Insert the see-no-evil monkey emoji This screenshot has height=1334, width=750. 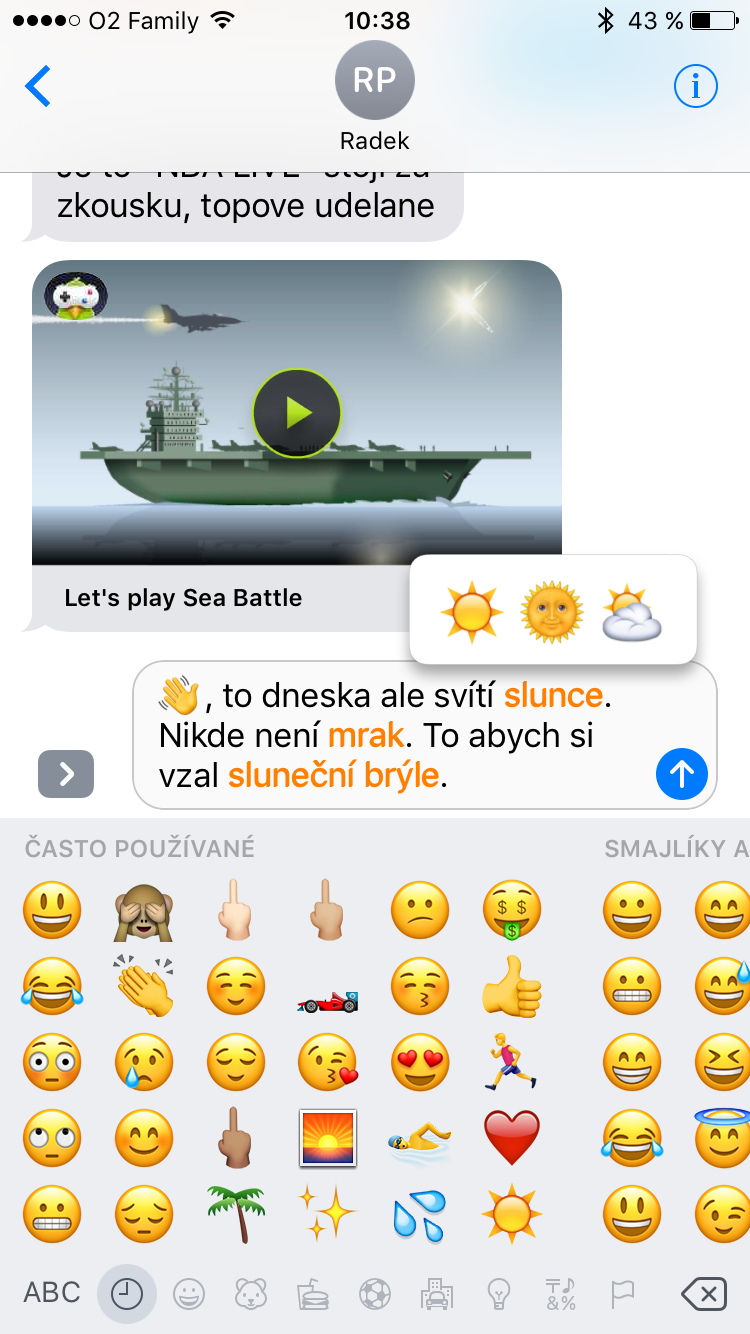[x=143, y=910]
